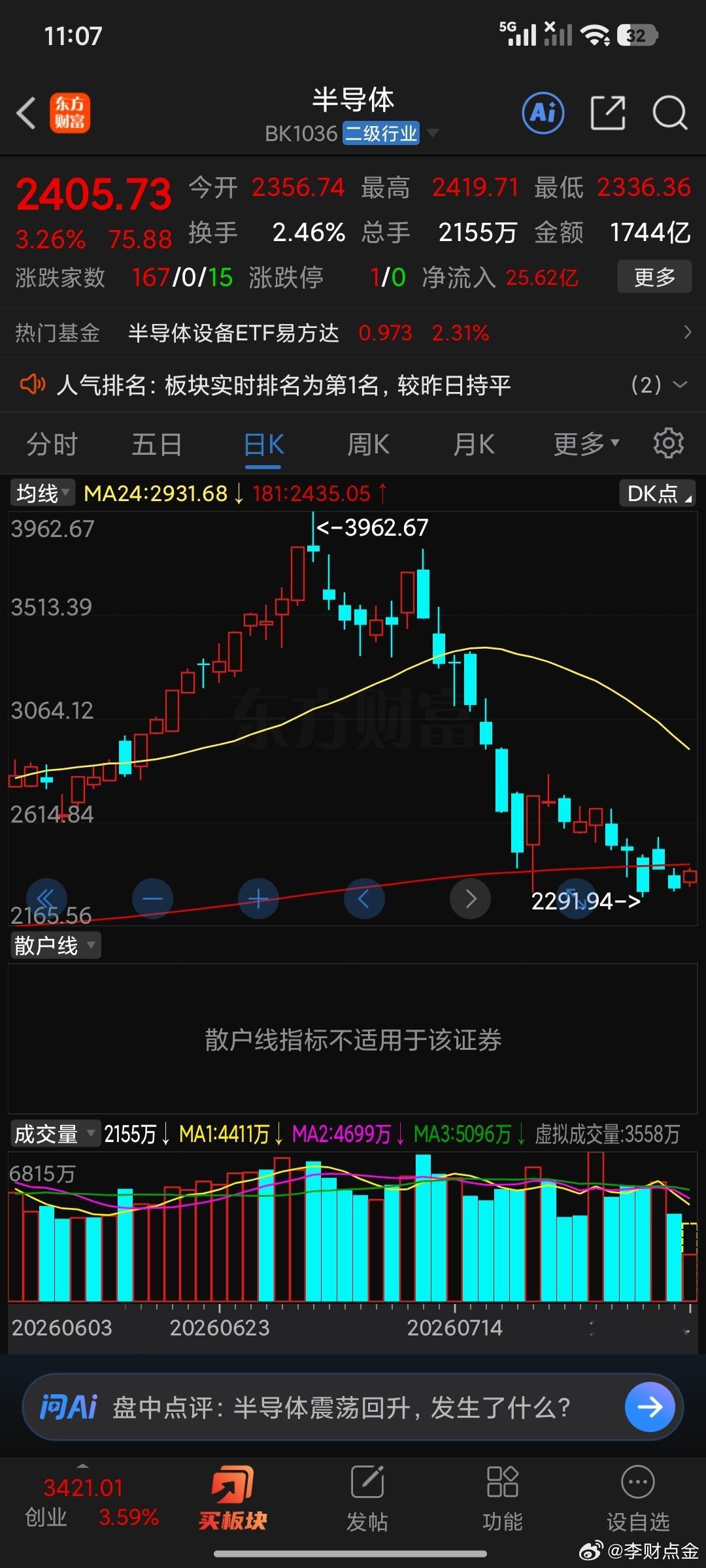Share this sector page
This screenshot has width=706, height=1568.
[608, 113]
